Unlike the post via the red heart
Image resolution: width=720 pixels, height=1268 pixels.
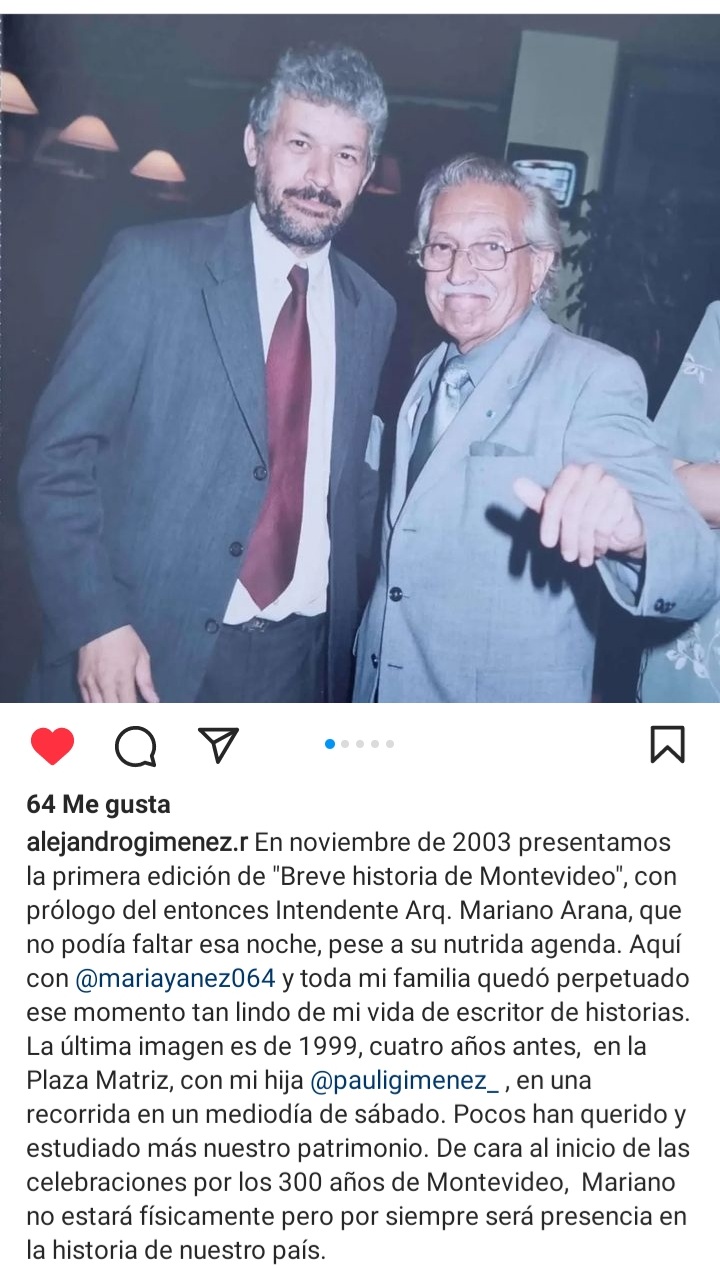(x=52, y=745)
